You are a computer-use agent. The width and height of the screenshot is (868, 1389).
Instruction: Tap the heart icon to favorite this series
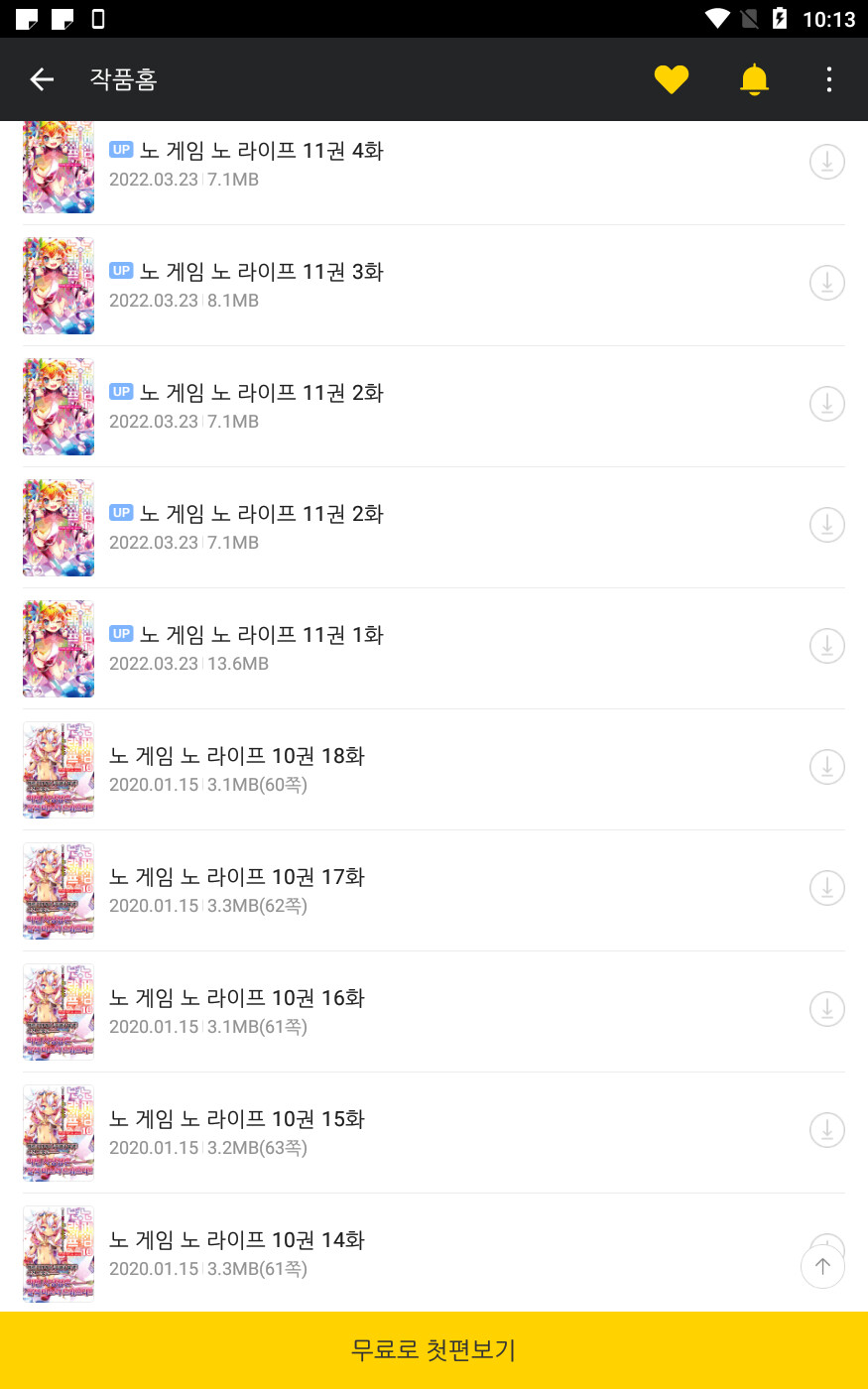[672, 79]
